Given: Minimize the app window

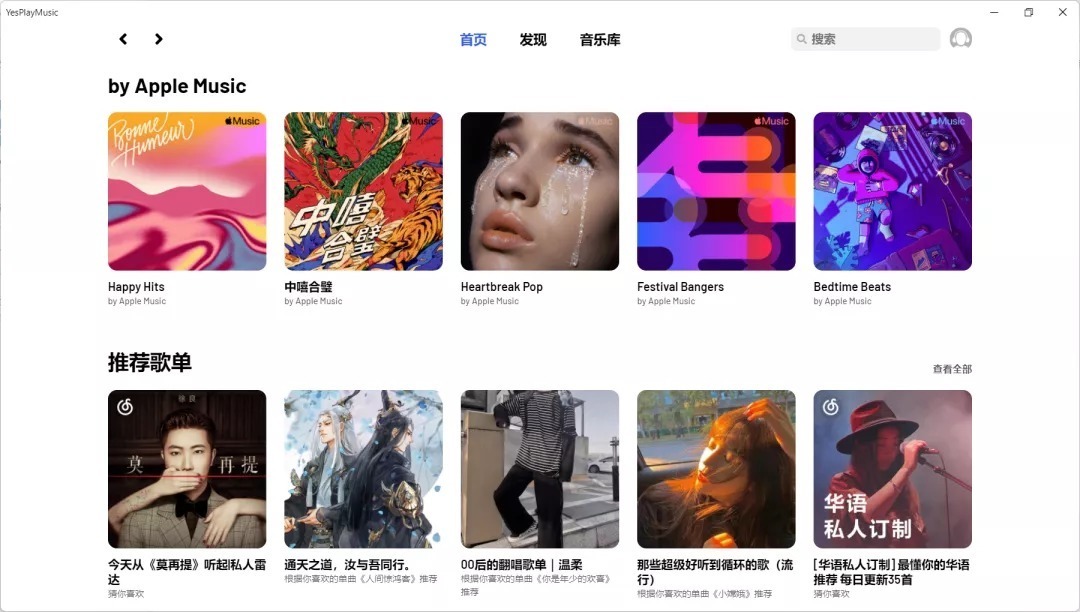Looking at the screenshot, I should 995,12.
